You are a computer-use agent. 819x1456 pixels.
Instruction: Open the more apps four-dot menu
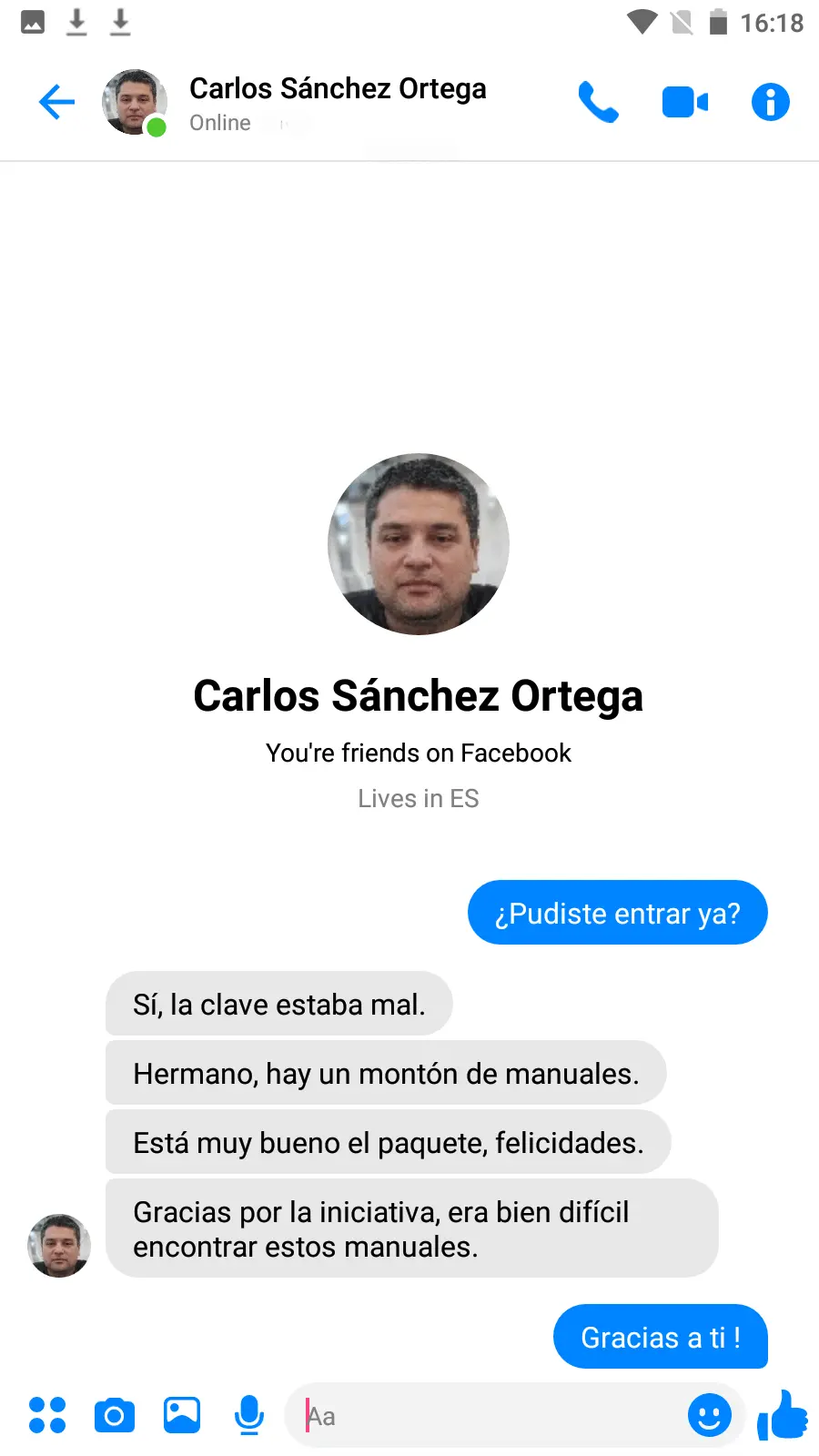pyautogui.click(x=47, y=1415)
